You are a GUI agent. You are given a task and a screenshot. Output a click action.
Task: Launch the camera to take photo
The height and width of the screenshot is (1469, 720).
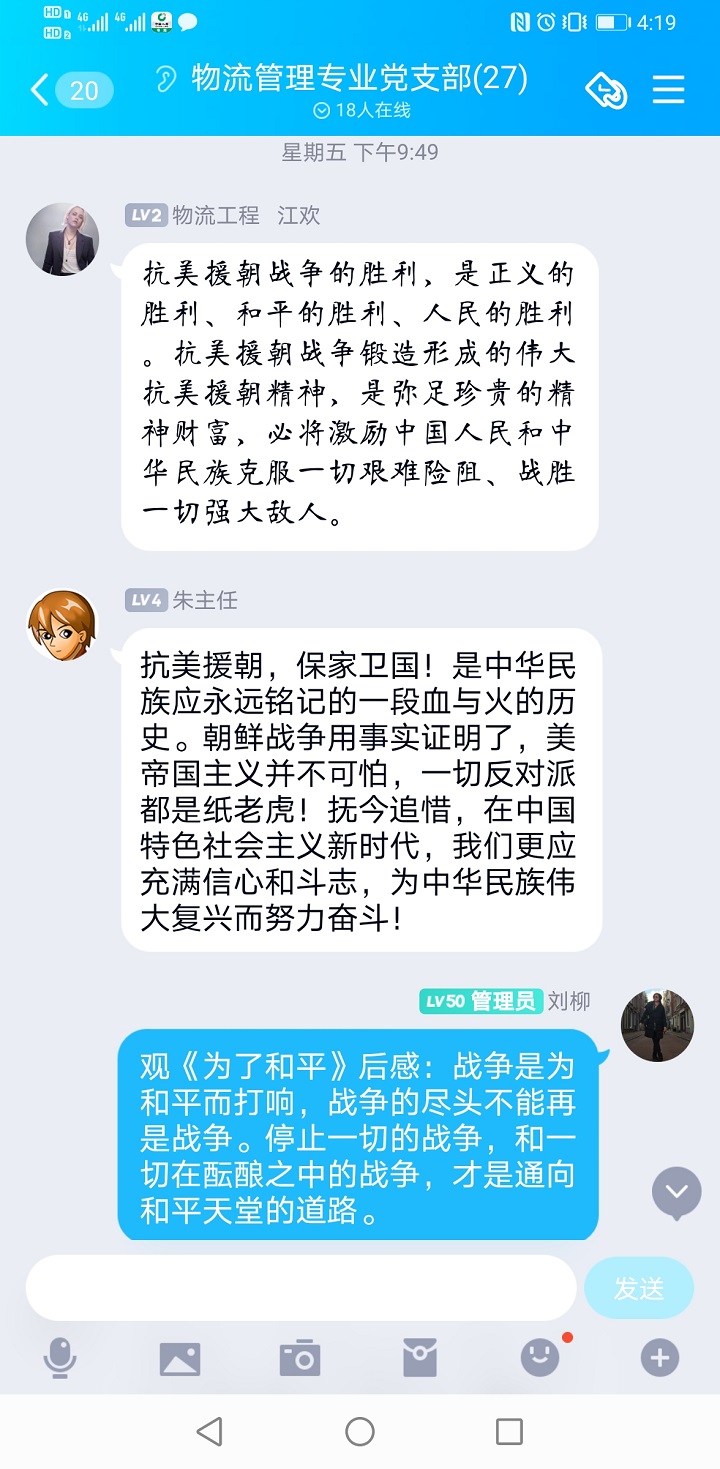click(x=300, y=1359)
